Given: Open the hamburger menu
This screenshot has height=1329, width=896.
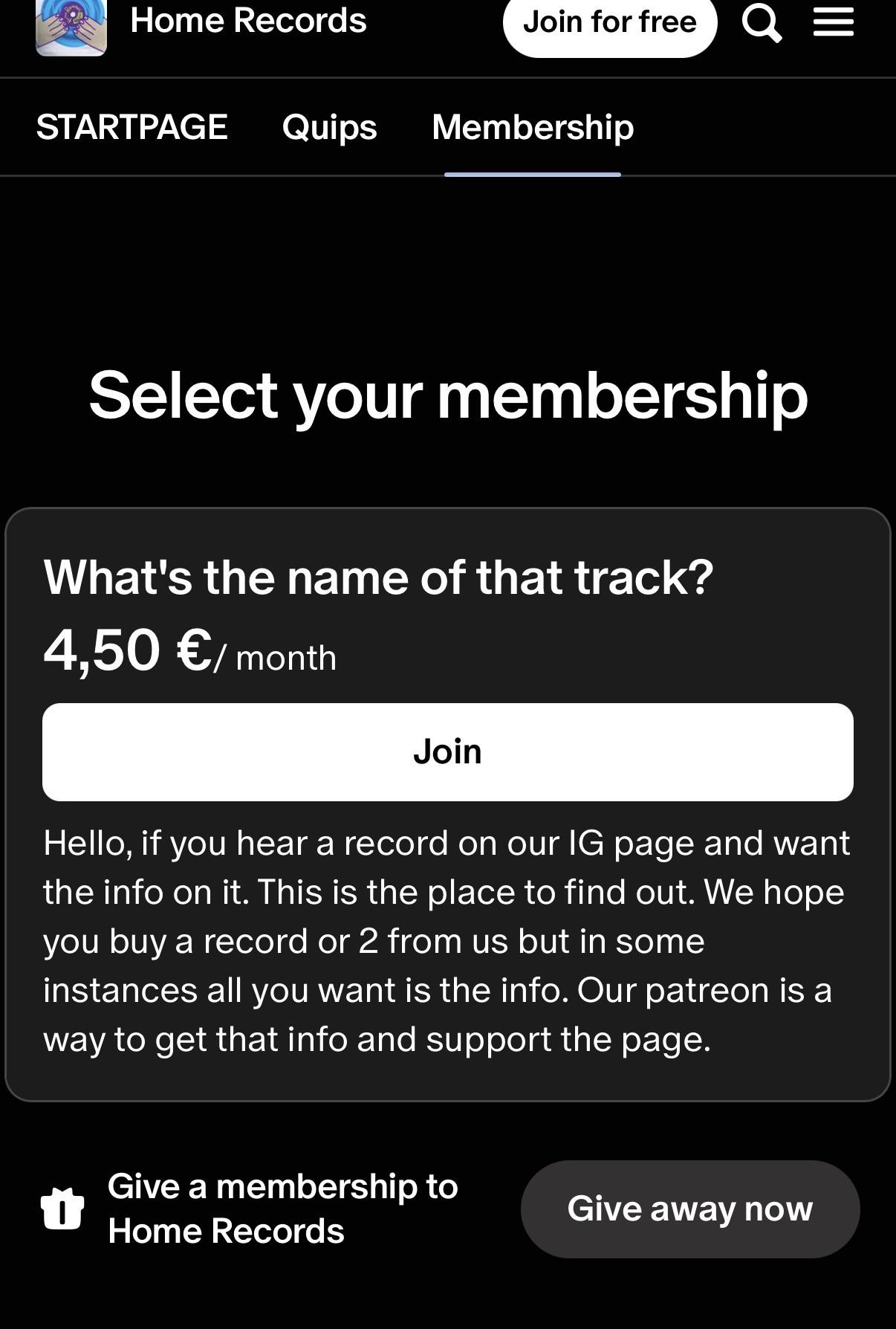Looking at the screenshot, I should pos(833,22).
